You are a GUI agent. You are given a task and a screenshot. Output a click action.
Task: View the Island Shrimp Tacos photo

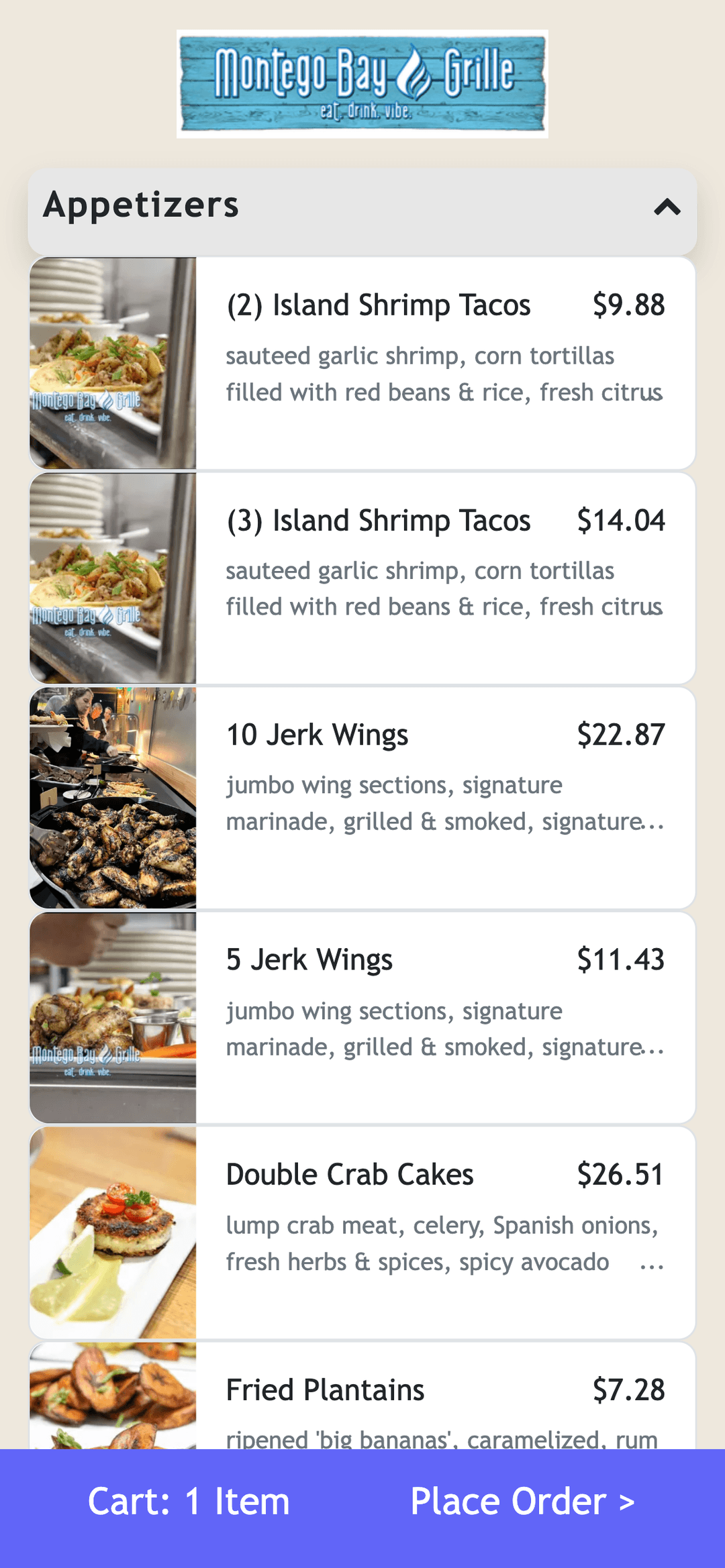112,362
